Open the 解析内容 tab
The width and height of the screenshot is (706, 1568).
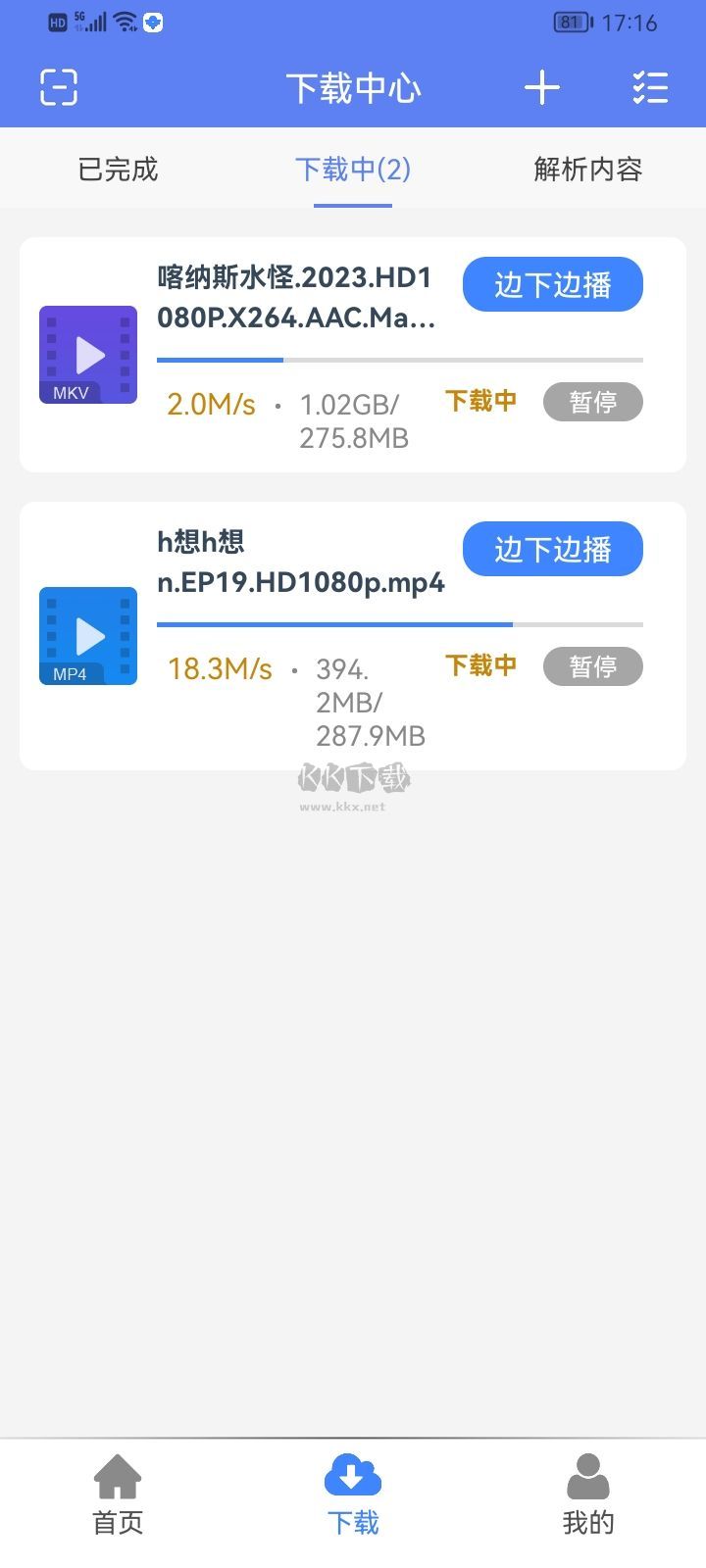point(586,169)
